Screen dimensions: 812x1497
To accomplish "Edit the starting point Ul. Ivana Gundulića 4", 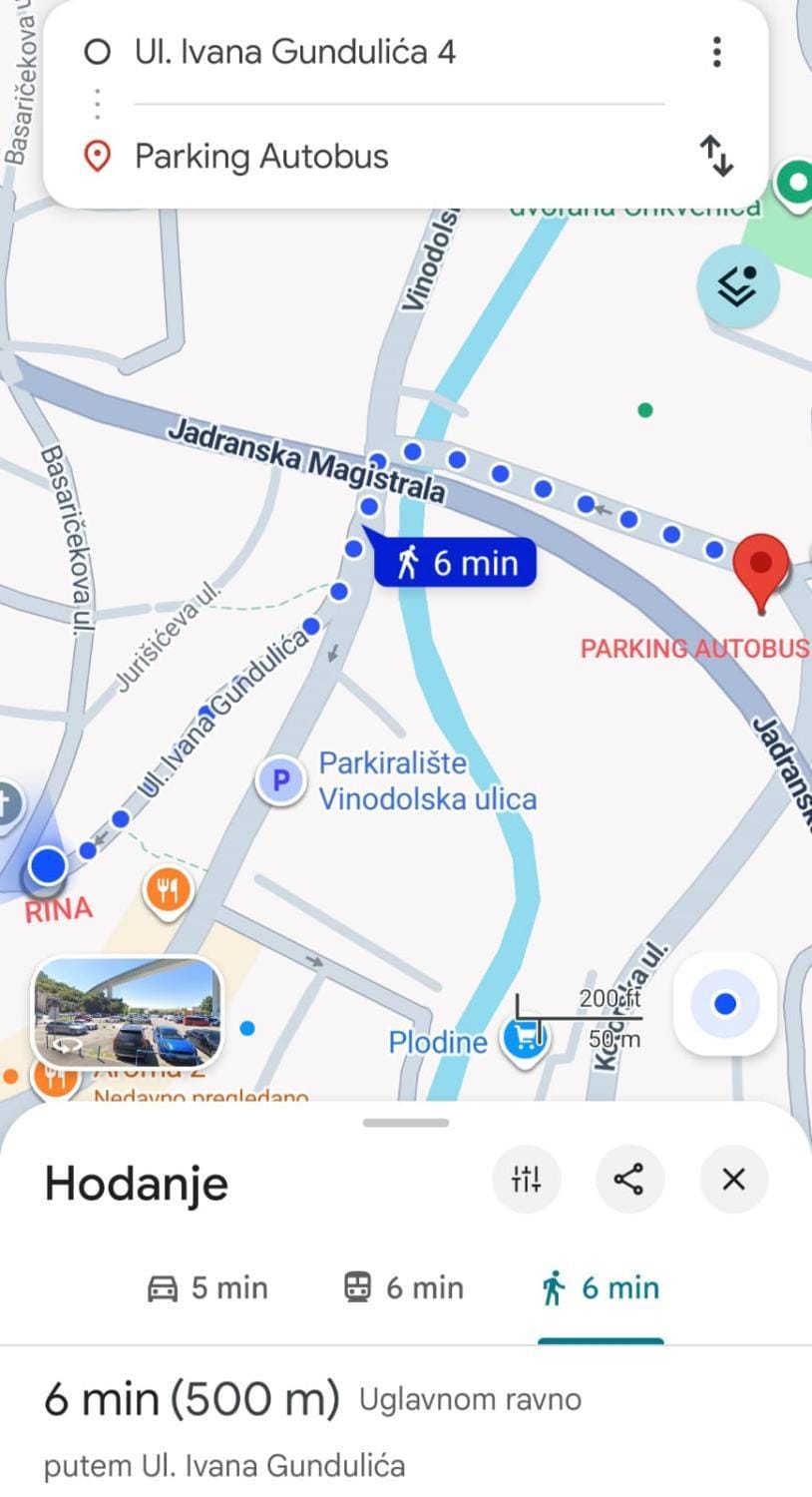I will point(295,52).
